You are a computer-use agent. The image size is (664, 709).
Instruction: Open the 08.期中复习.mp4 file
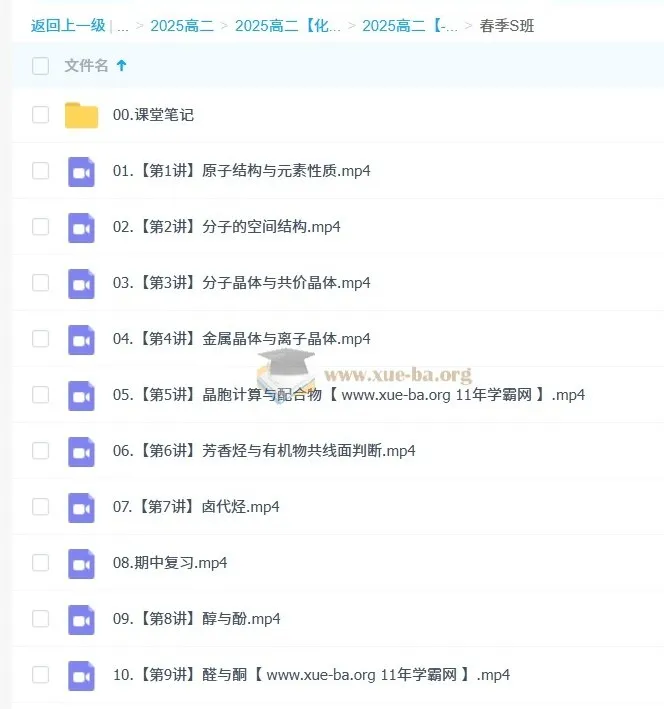coord(170,563)
